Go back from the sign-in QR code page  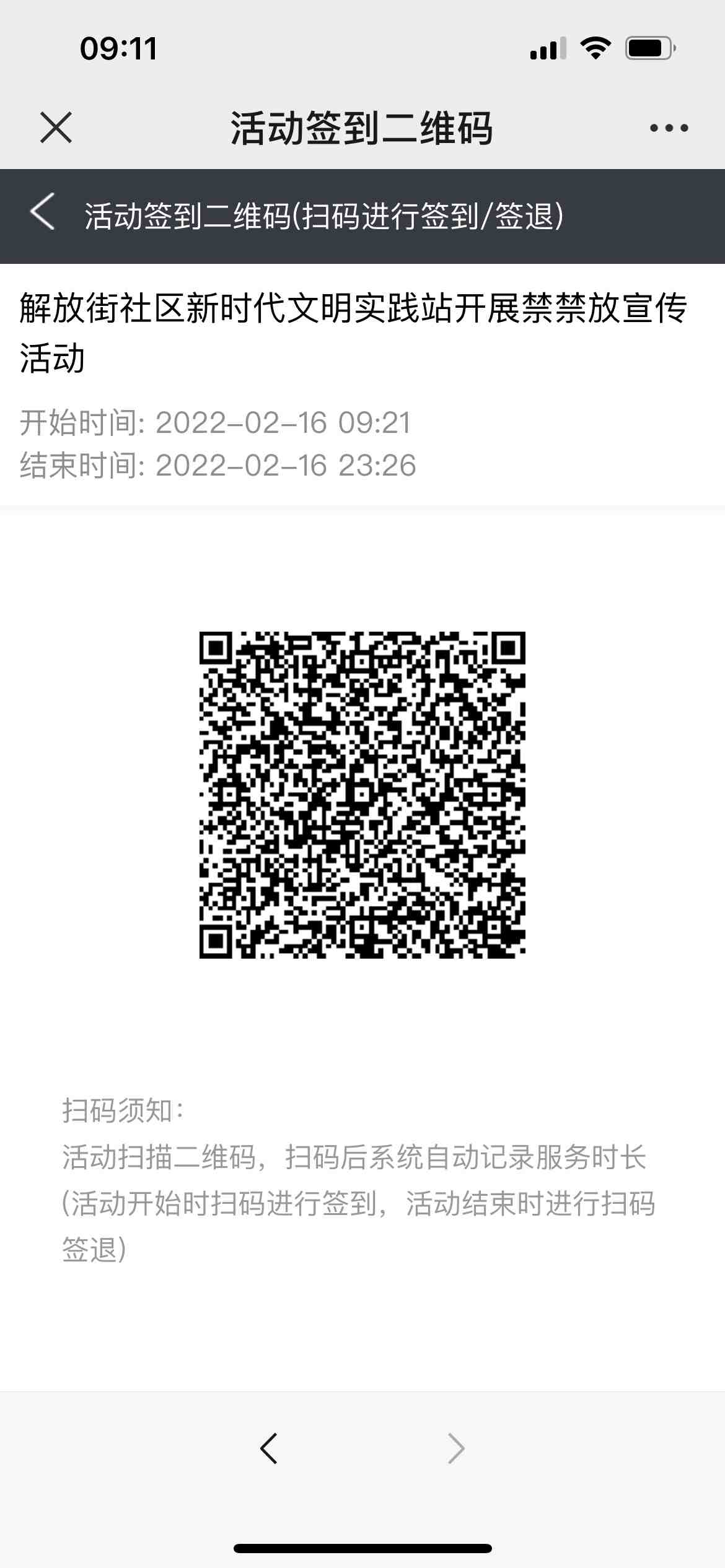pyautogui.click(x=42, y=212)
